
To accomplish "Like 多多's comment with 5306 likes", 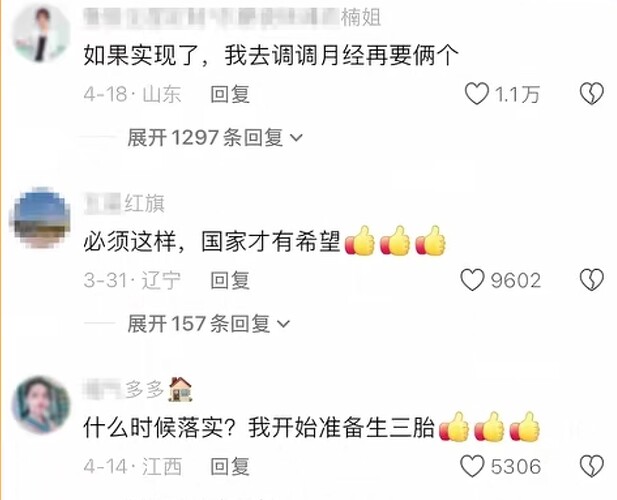I will (x=472, y=466).
